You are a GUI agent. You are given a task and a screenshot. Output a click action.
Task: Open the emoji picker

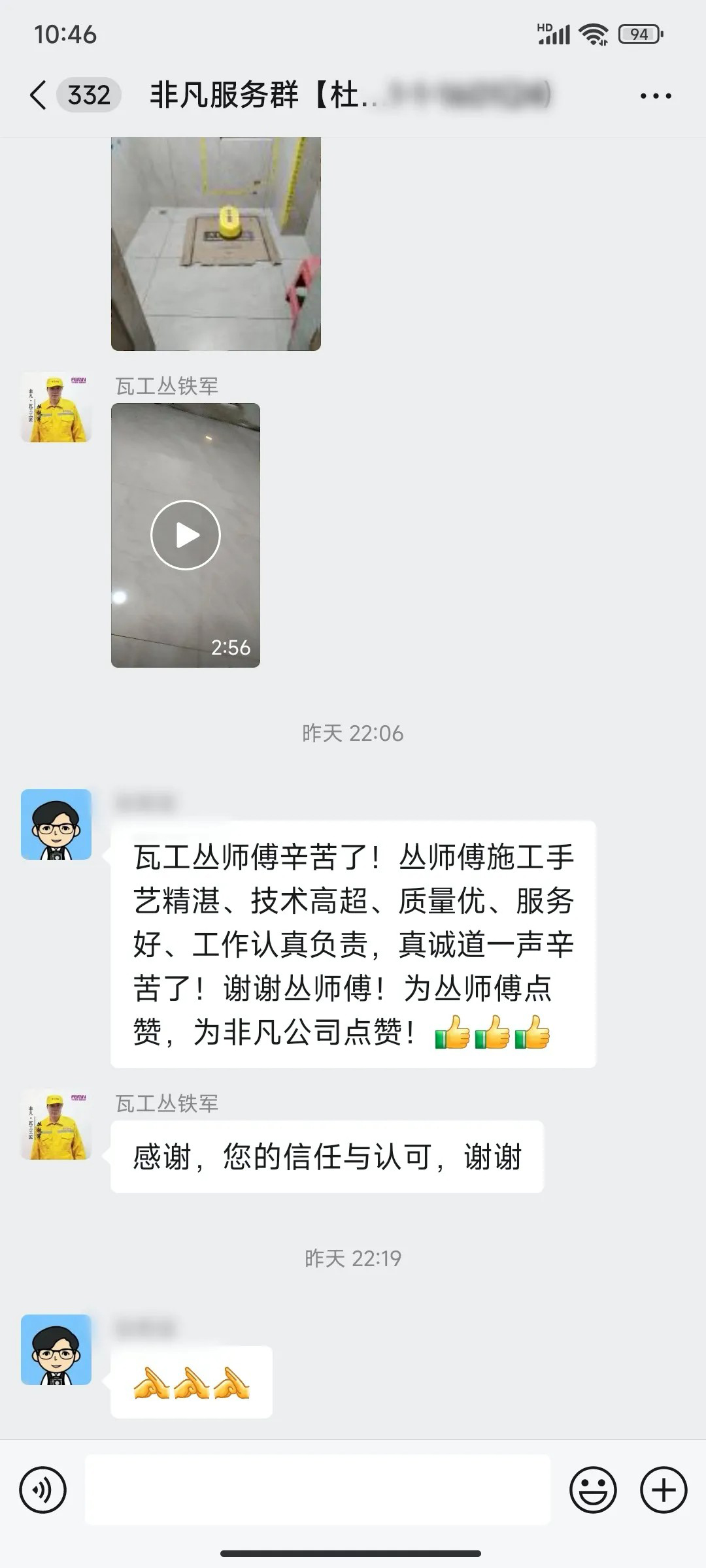coord(593,1490)
